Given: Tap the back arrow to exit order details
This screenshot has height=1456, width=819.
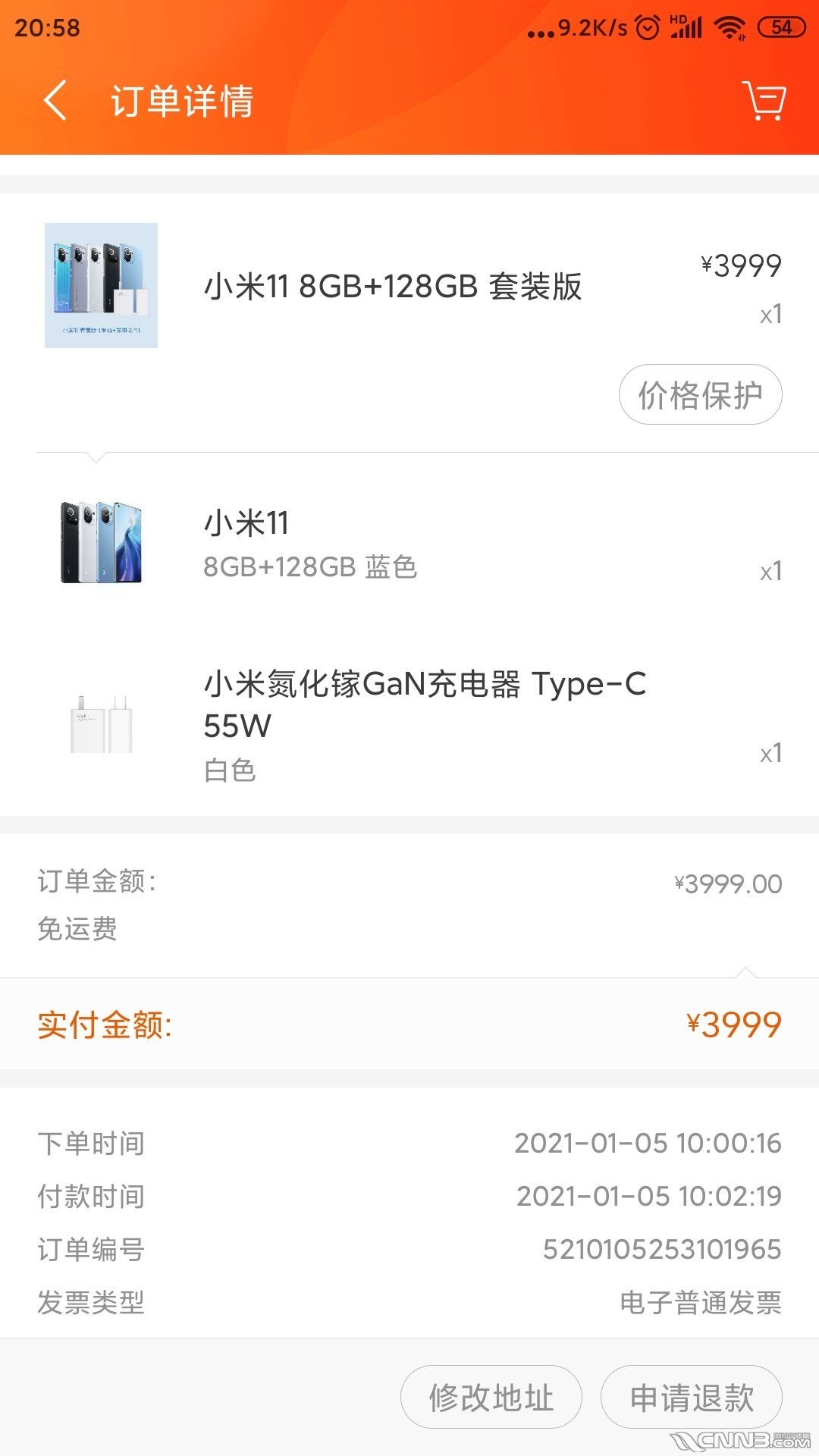Looking at the screenshot, I should 55,101.
